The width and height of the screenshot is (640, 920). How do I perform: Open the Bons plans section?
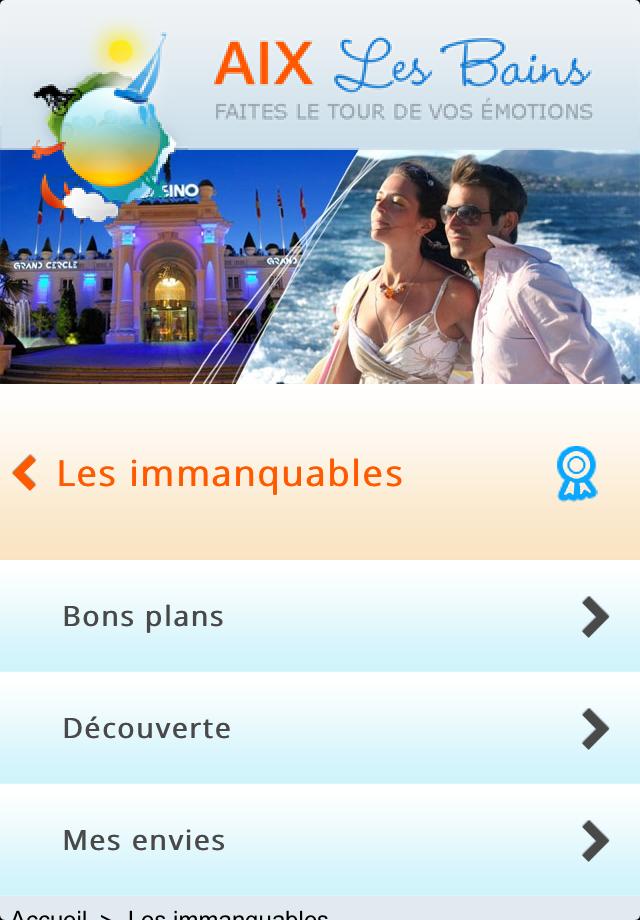(320, 616)
